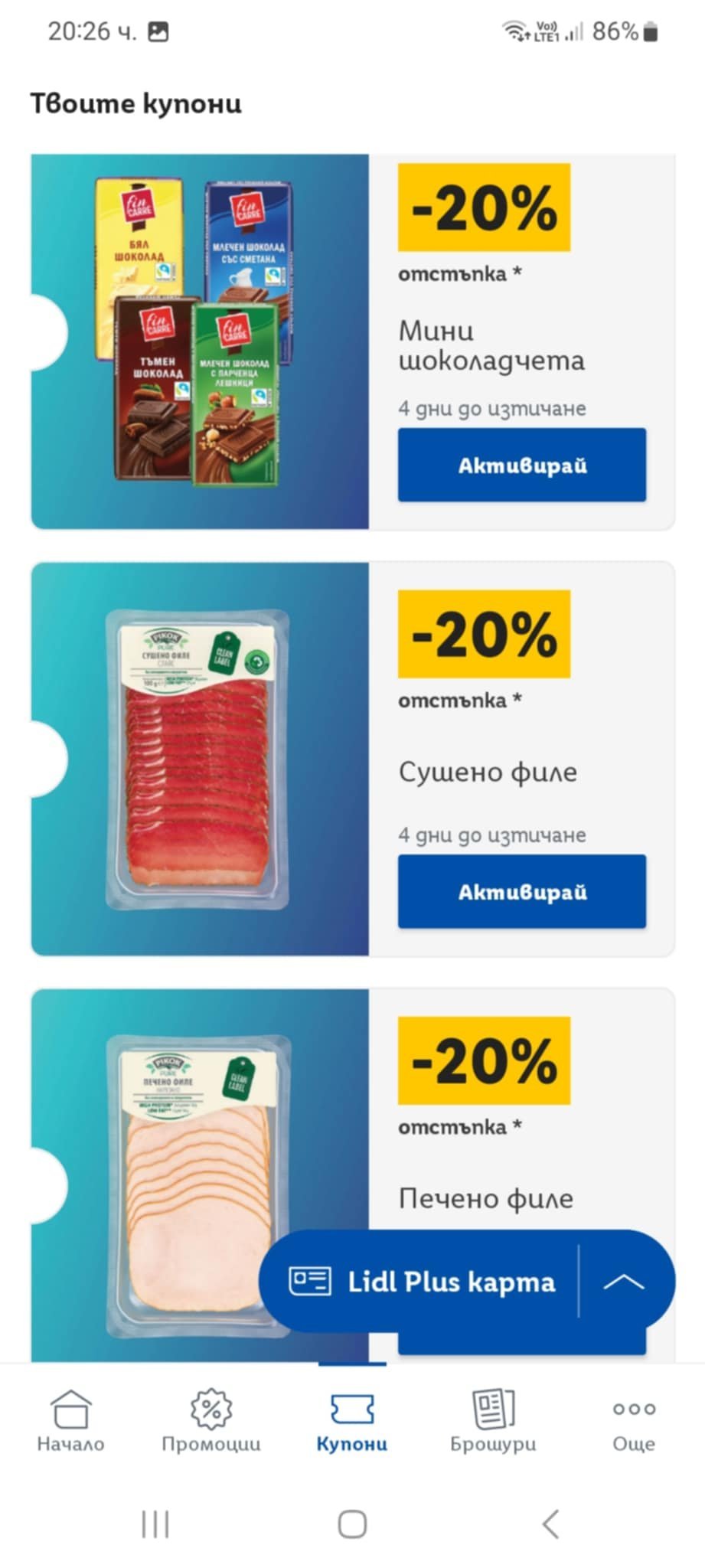Open the Още menu tab
Screen dimensions: 705x1568
pos(634,1421)
